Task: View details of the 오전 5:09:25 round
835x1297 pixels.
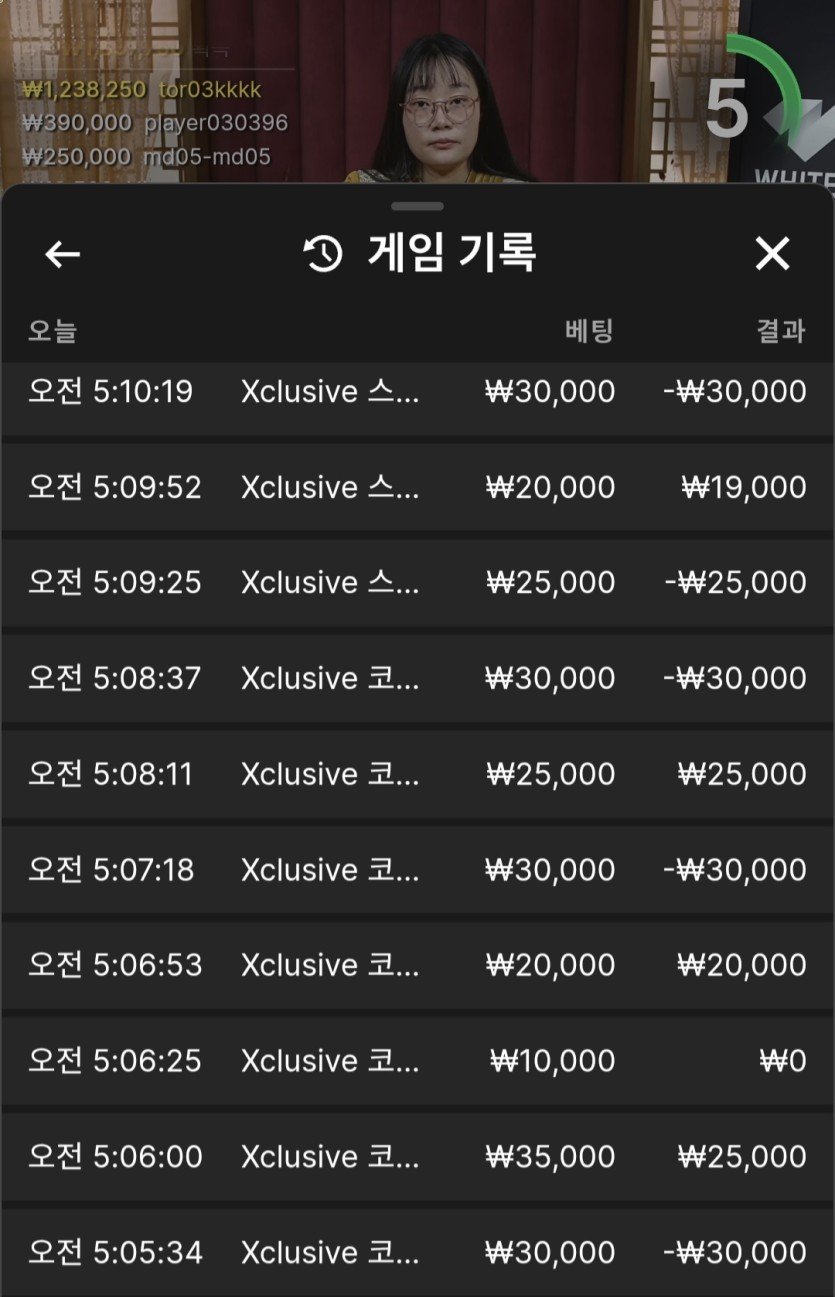Action: (x=417, y=582)
